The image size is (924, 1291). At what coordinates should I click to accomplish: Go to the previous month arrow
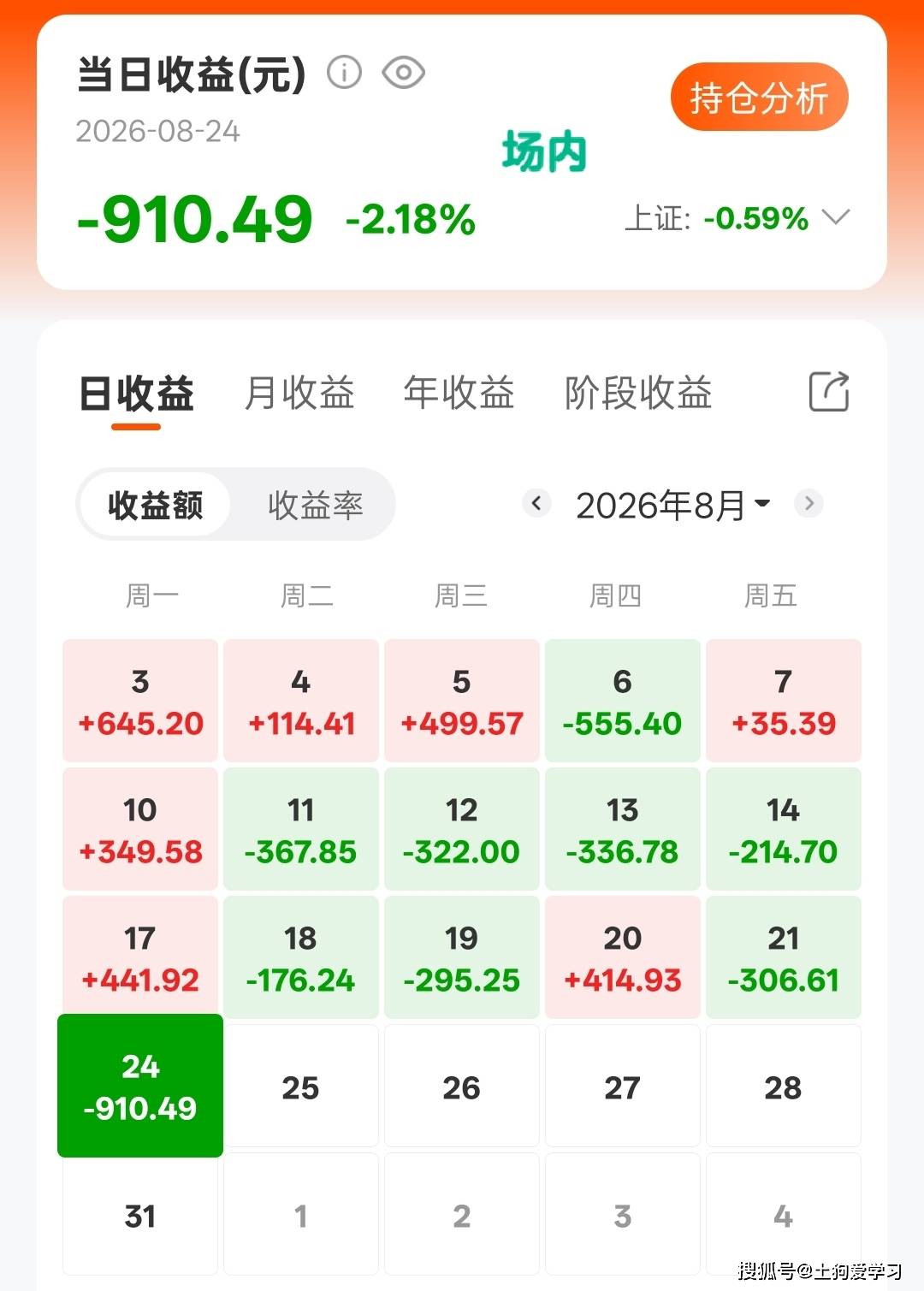tap(536, 503)
